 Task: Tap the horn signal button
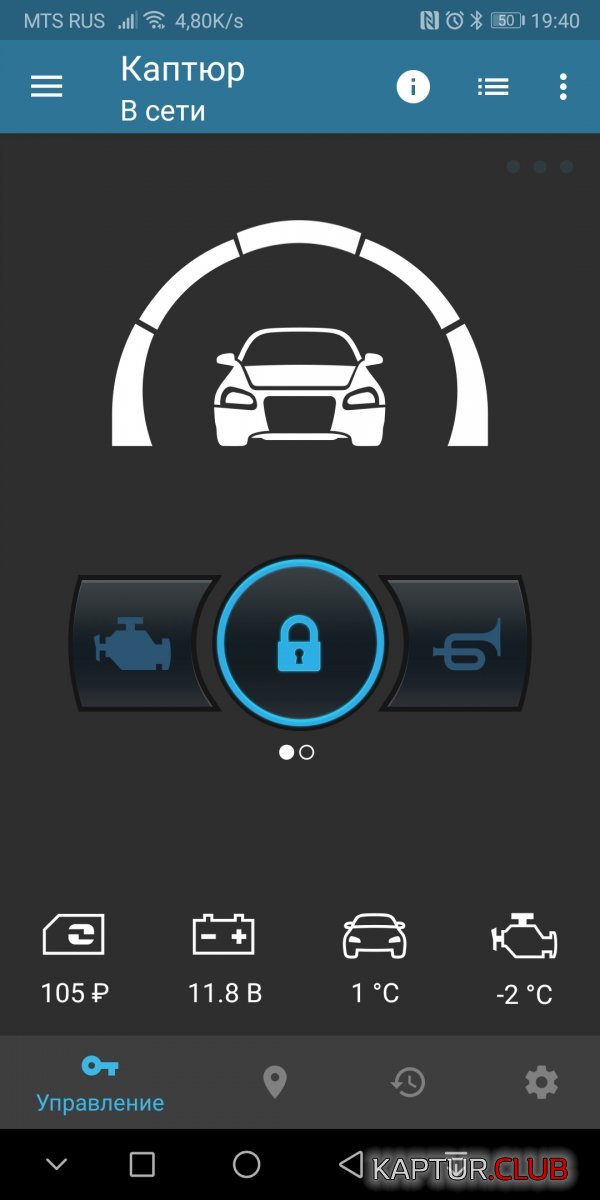click(x=462, y=643)
